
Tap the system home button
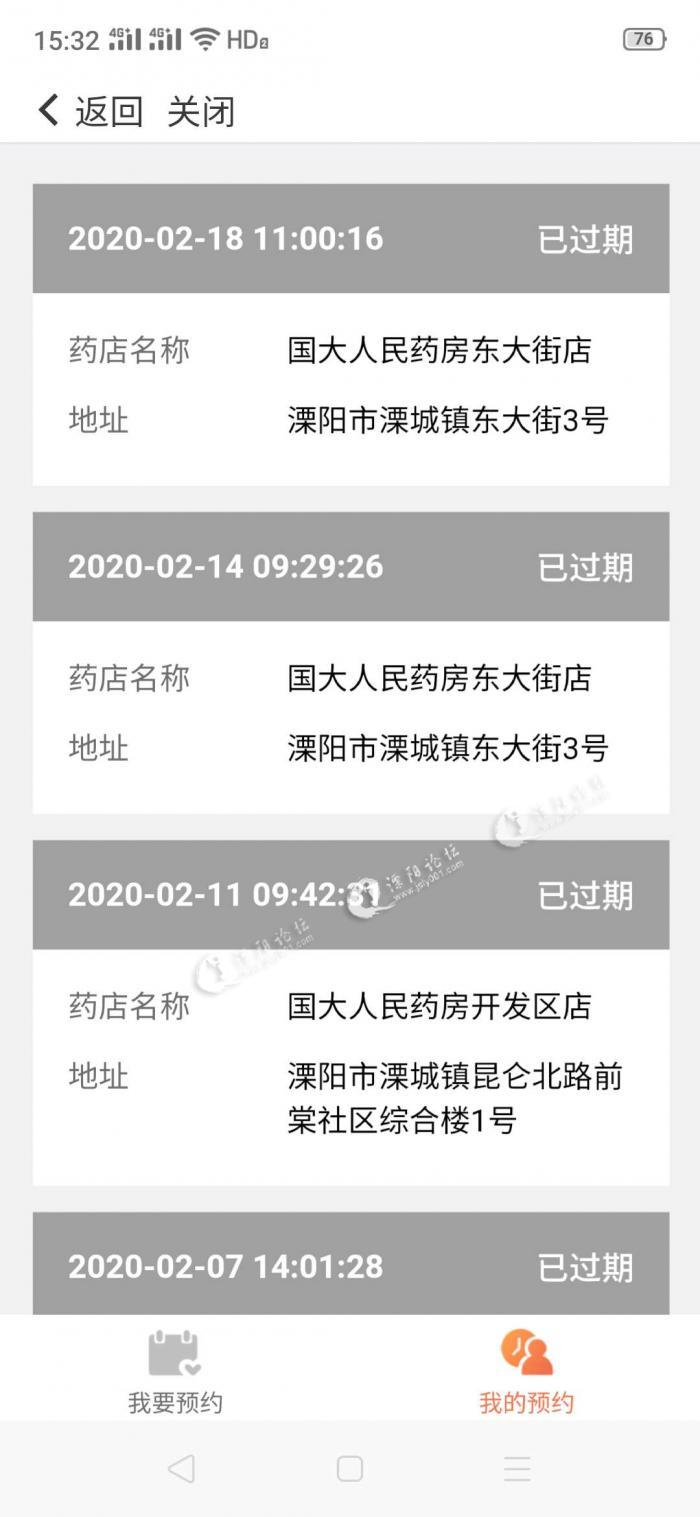point(350,1468)
